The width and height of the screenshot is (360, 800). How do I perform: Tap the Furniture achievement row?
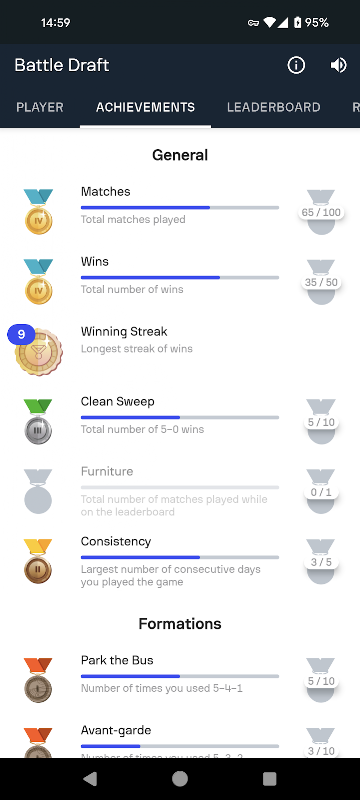(x=180, y=491)
